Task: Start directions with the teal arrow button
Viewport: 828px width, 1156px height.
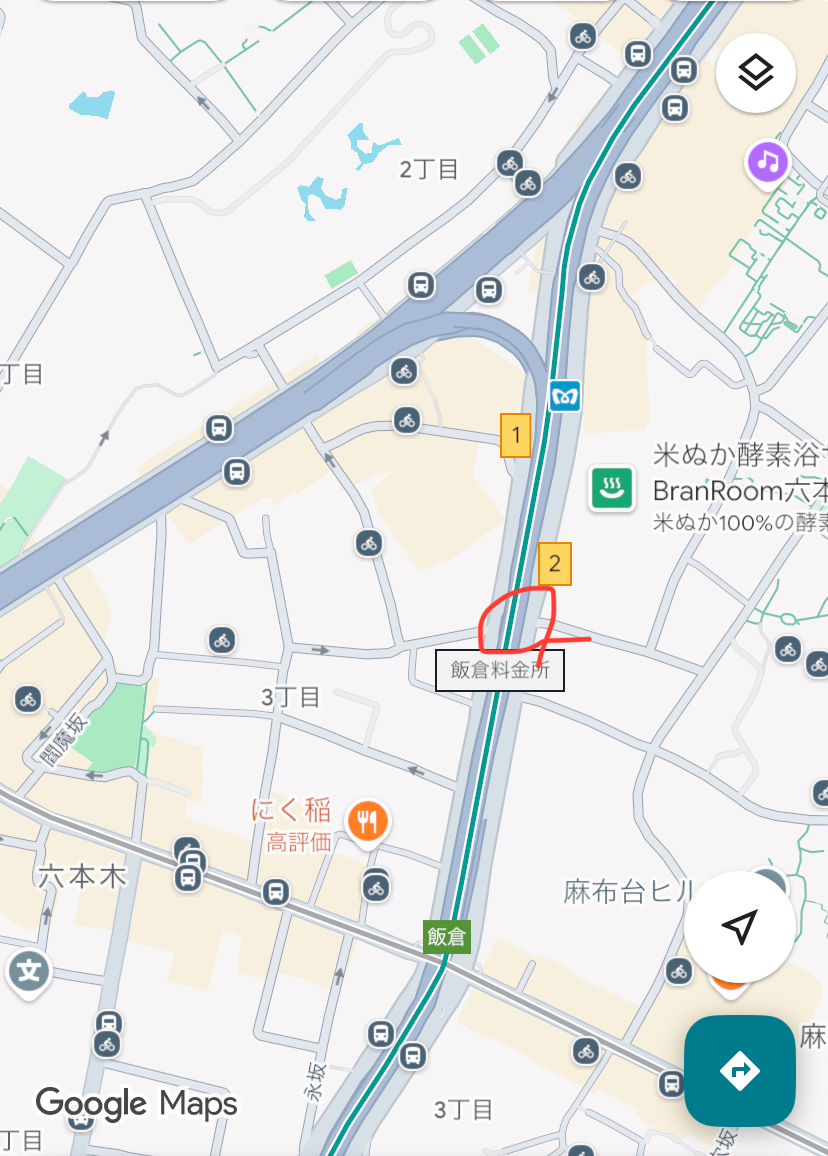Action: (x=740, y=1071)
